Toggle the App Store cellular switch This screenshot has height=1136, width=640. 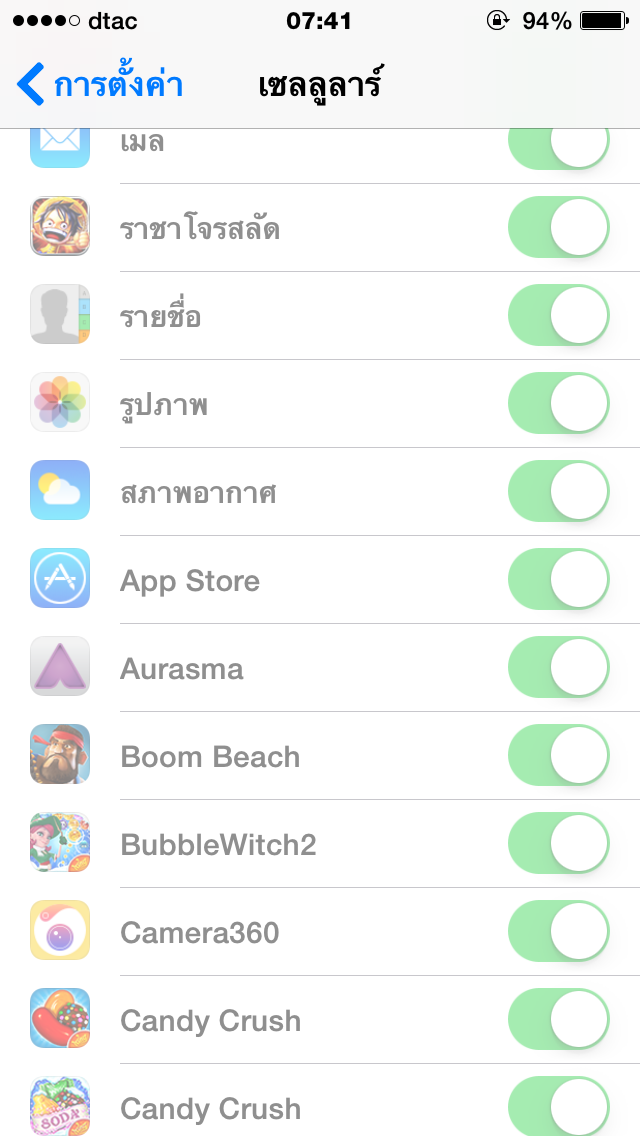(x=559, y=579)
